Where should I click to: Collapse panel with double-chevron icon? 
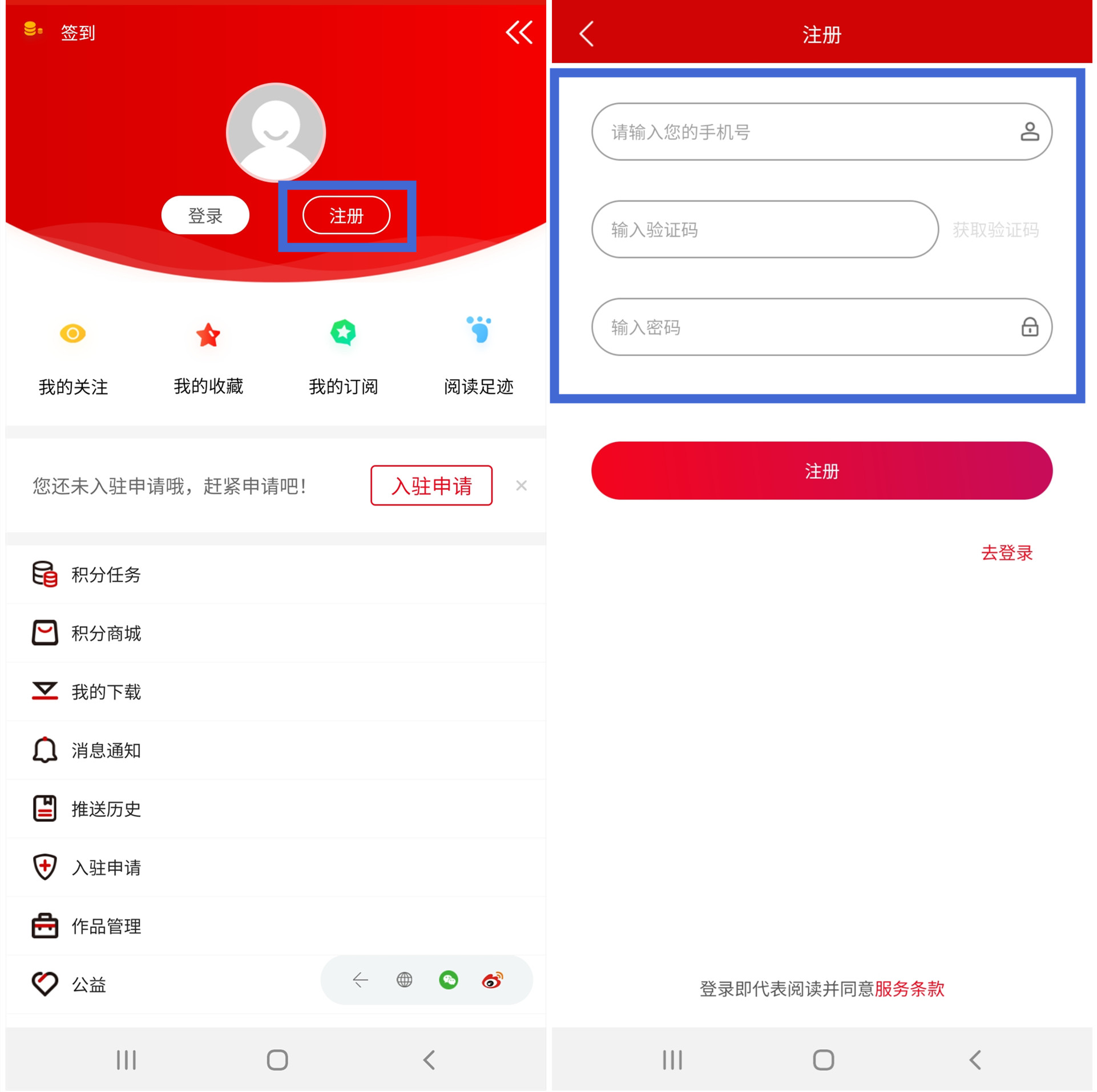(x=518, y=33)
